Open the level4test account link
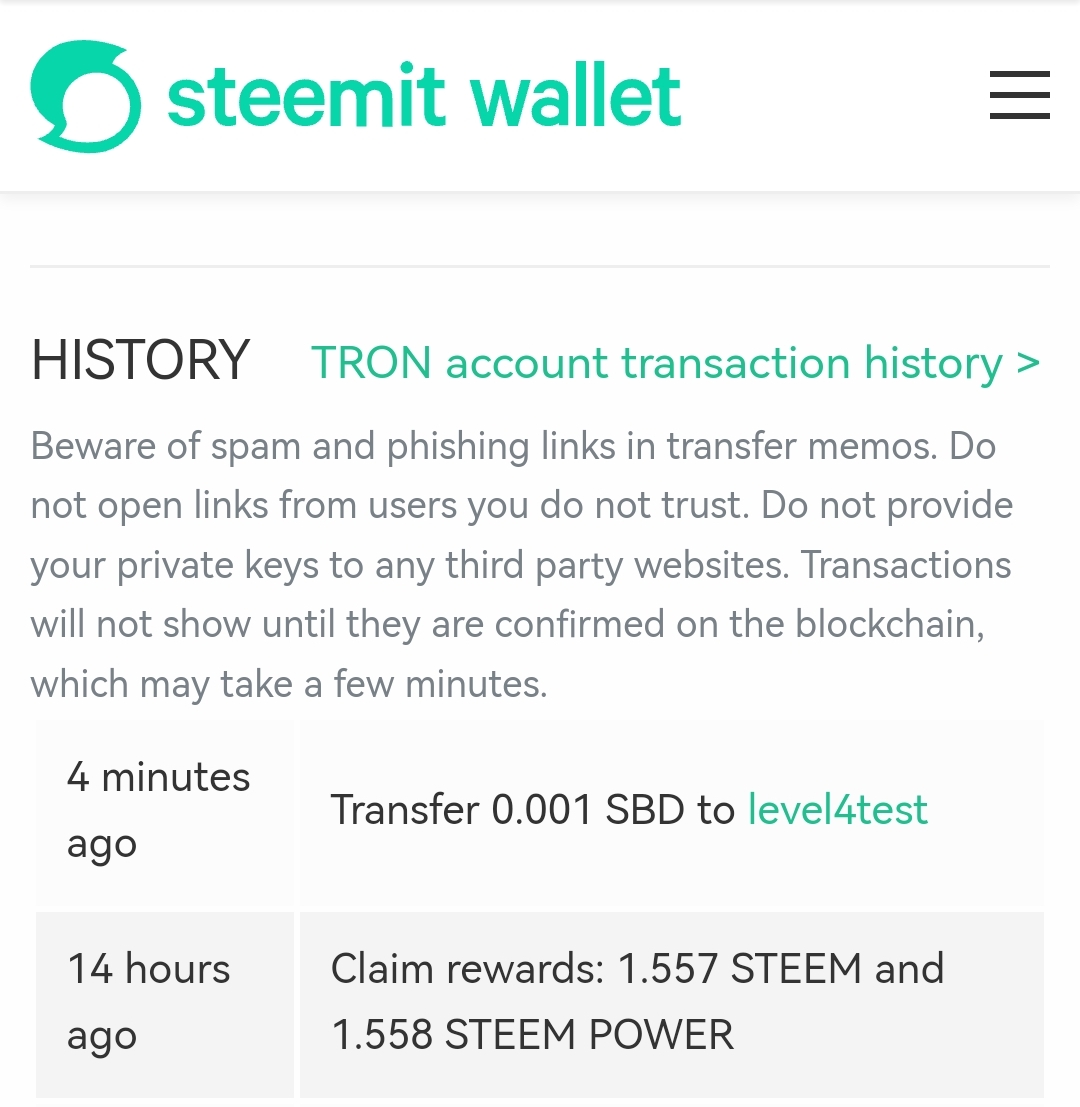Screen dimensions: 1080x1107 tap(837, 809)
